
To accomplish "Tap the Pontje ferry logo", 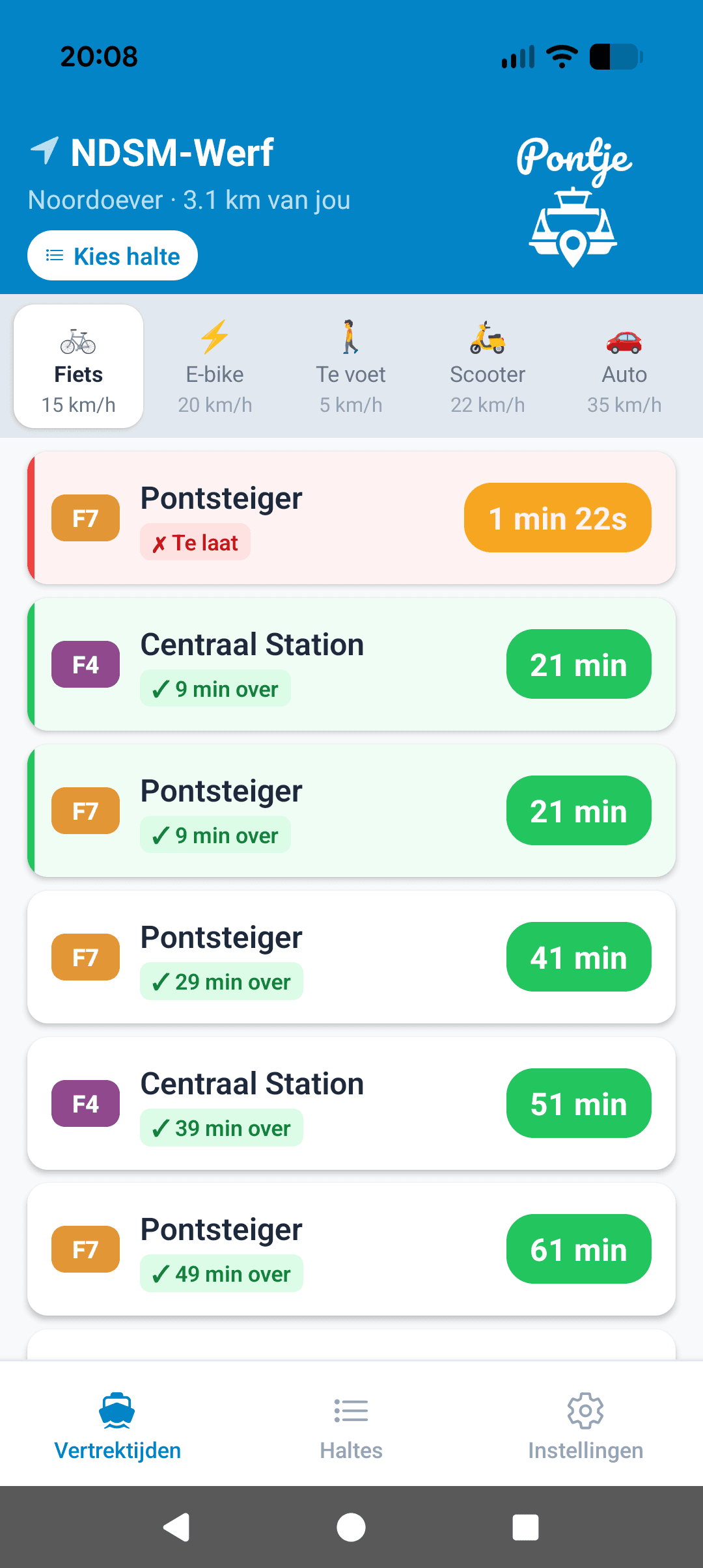I will pos(573,202).
